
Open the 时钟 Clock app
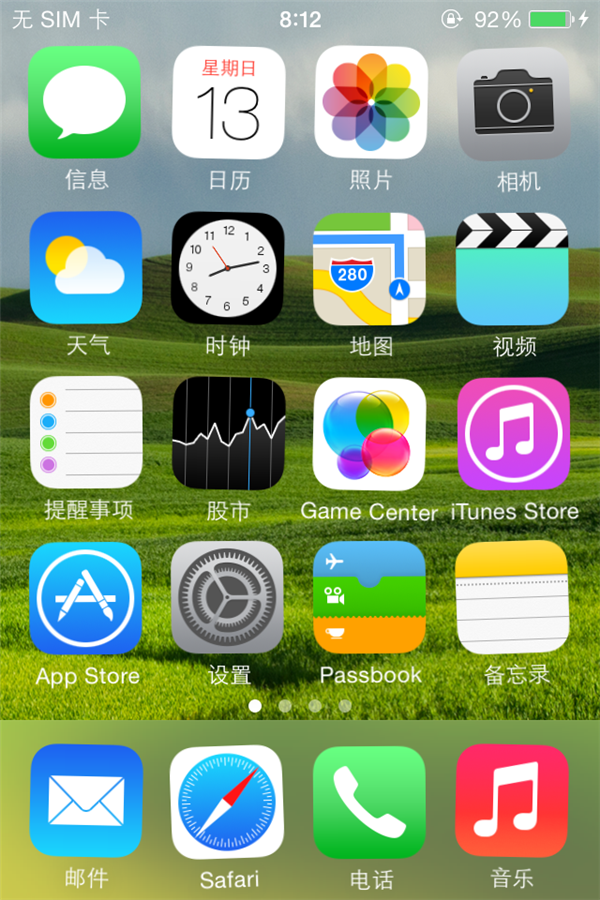pyautogui.click(x=228, y=268)
